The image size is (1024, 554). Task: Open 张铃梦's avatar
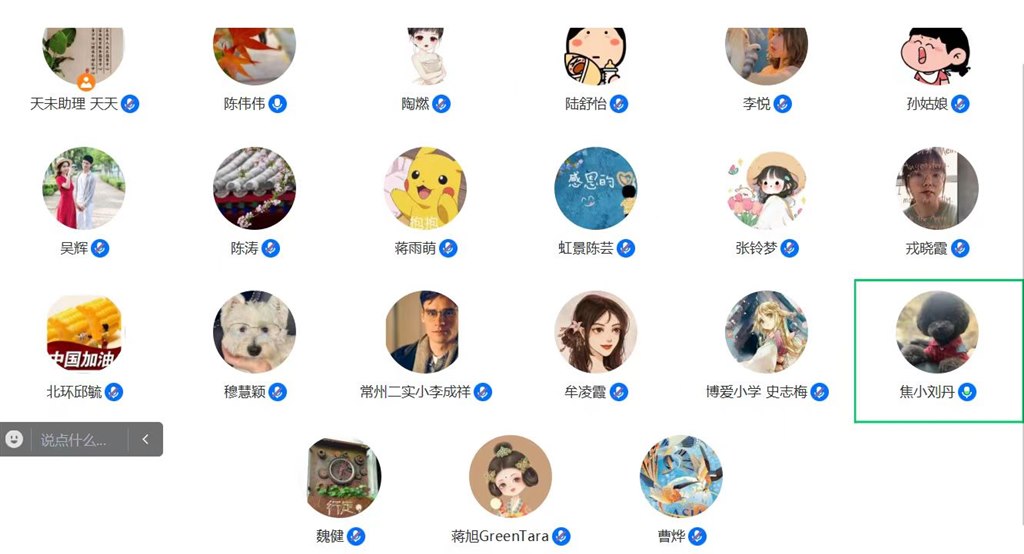(x=766, y=189)
